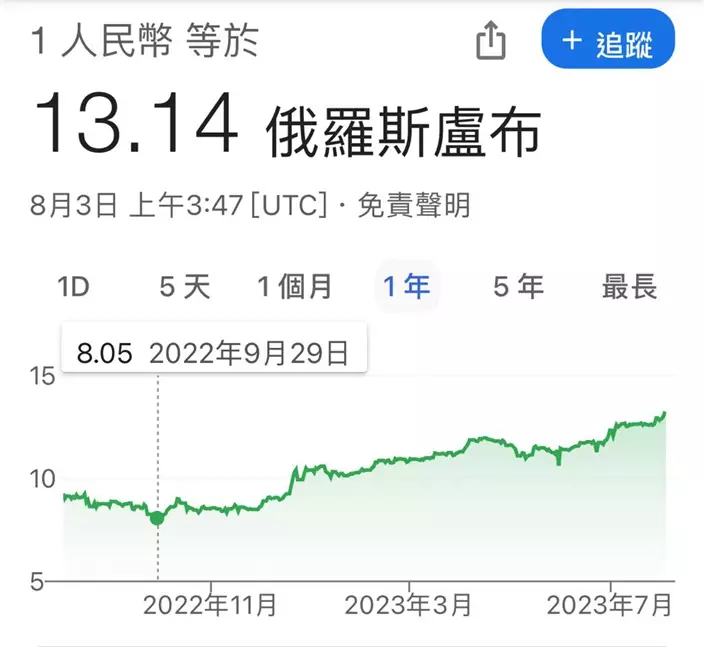Viewport: 704px width, 647px height.
Task: Show the 最長 maximum range
Action: 629,288
